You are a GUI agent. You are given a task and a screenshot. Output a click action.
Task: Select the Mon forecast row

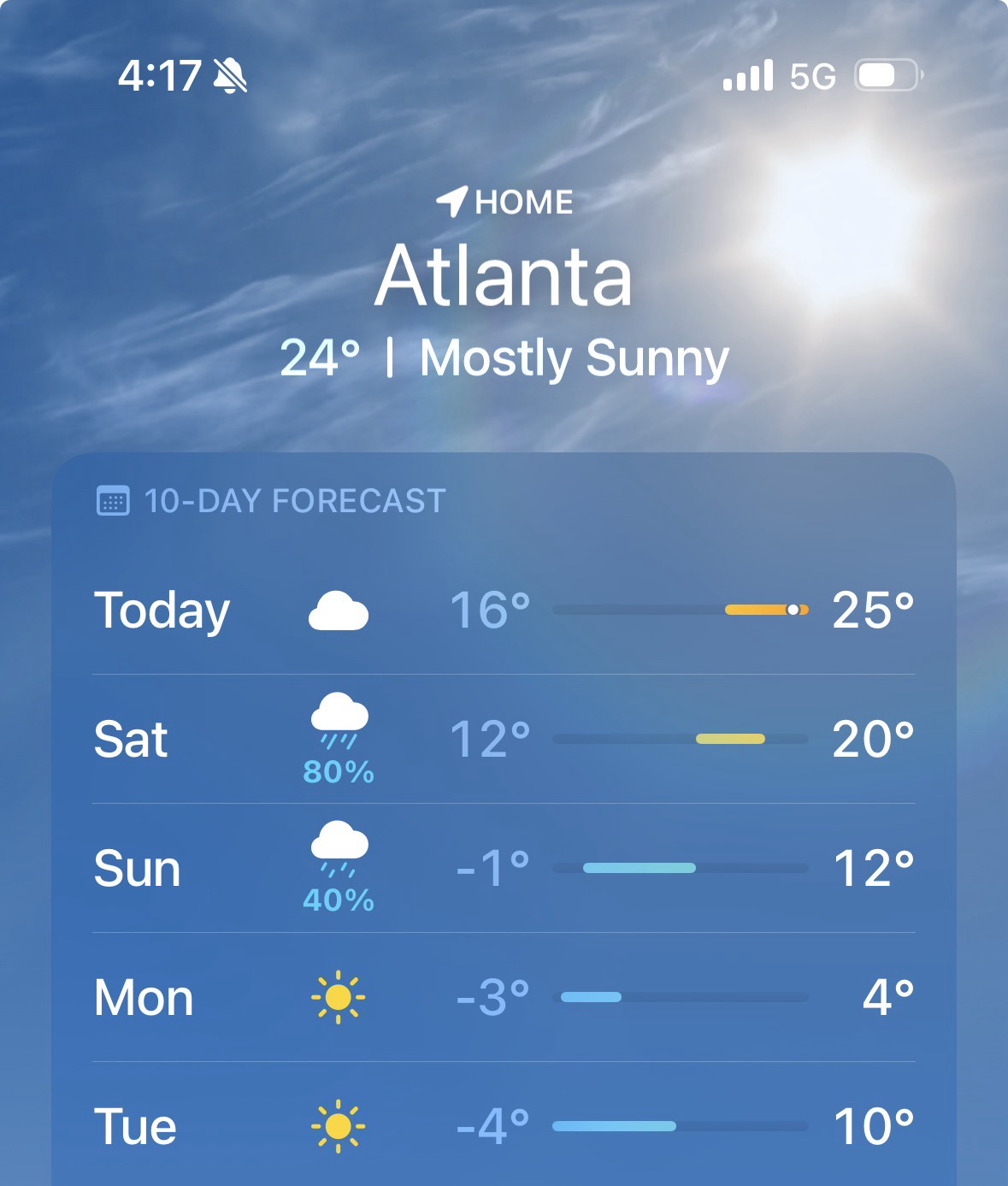(504, 997)
